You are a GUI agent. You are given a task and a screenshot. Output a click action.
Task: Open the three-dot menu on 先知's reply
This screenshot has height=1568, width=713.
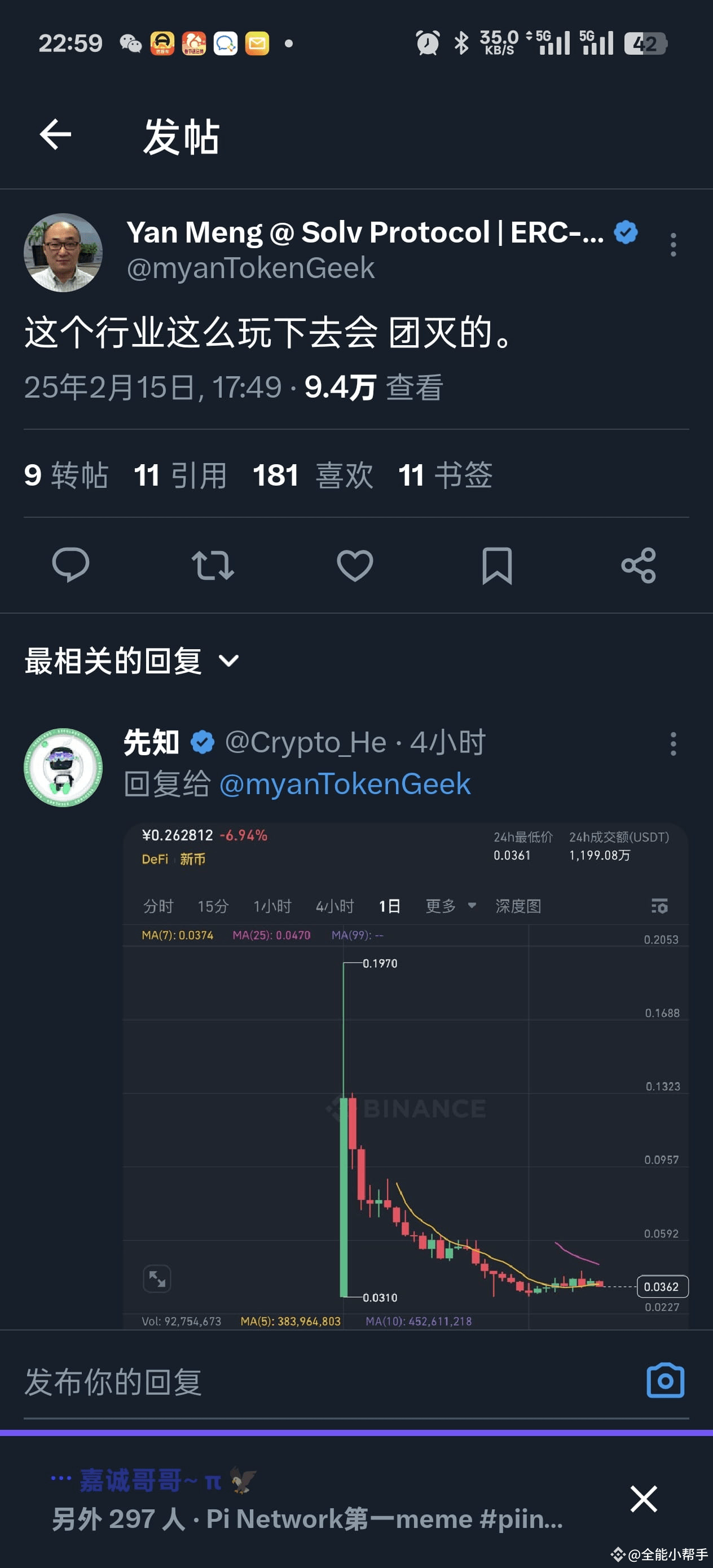pyautogui.click(x=673, y=744)
